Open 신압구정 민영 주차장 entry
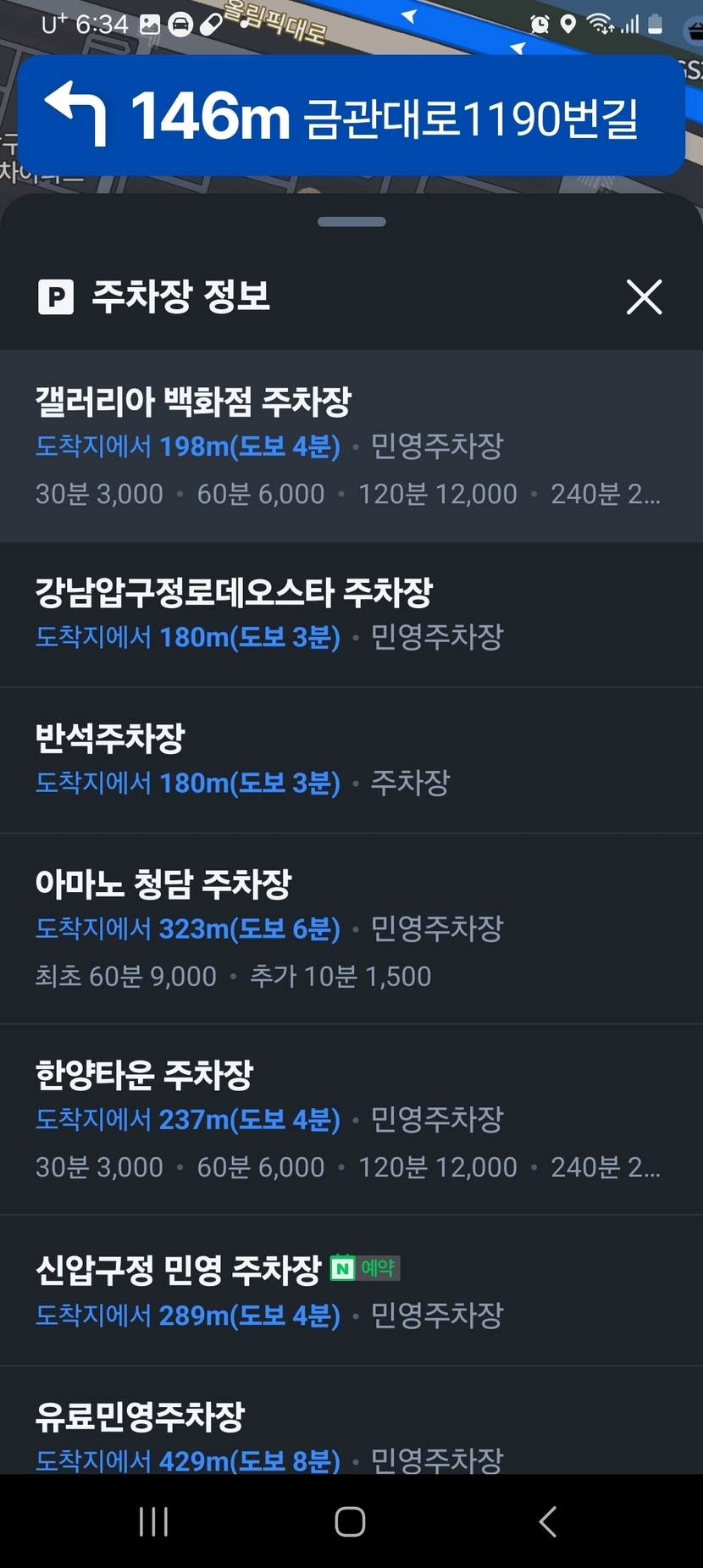The height and width of the screenshot is (1568, 703). 351,1290
